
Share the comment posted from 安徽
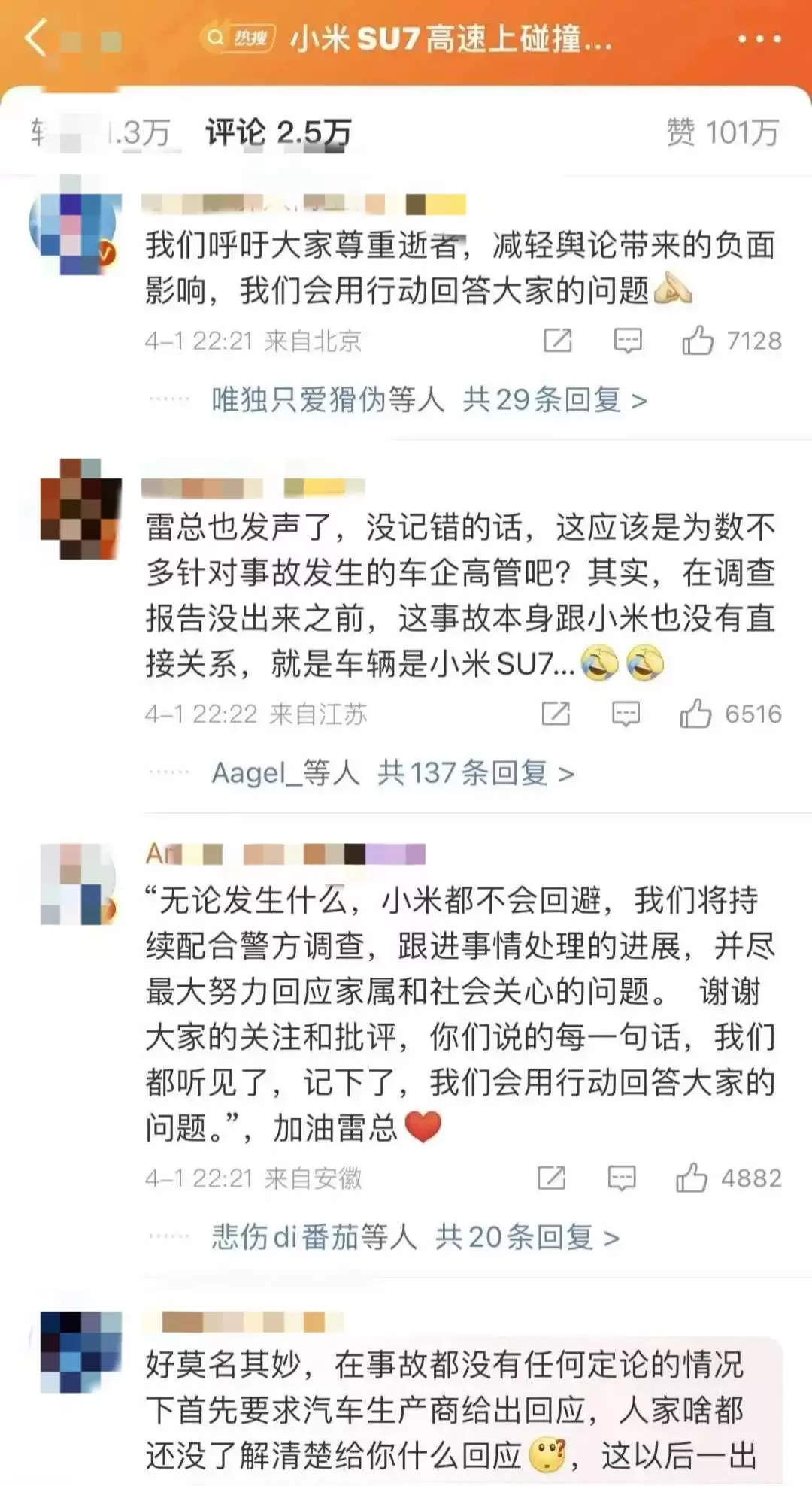click(551, 1178)
